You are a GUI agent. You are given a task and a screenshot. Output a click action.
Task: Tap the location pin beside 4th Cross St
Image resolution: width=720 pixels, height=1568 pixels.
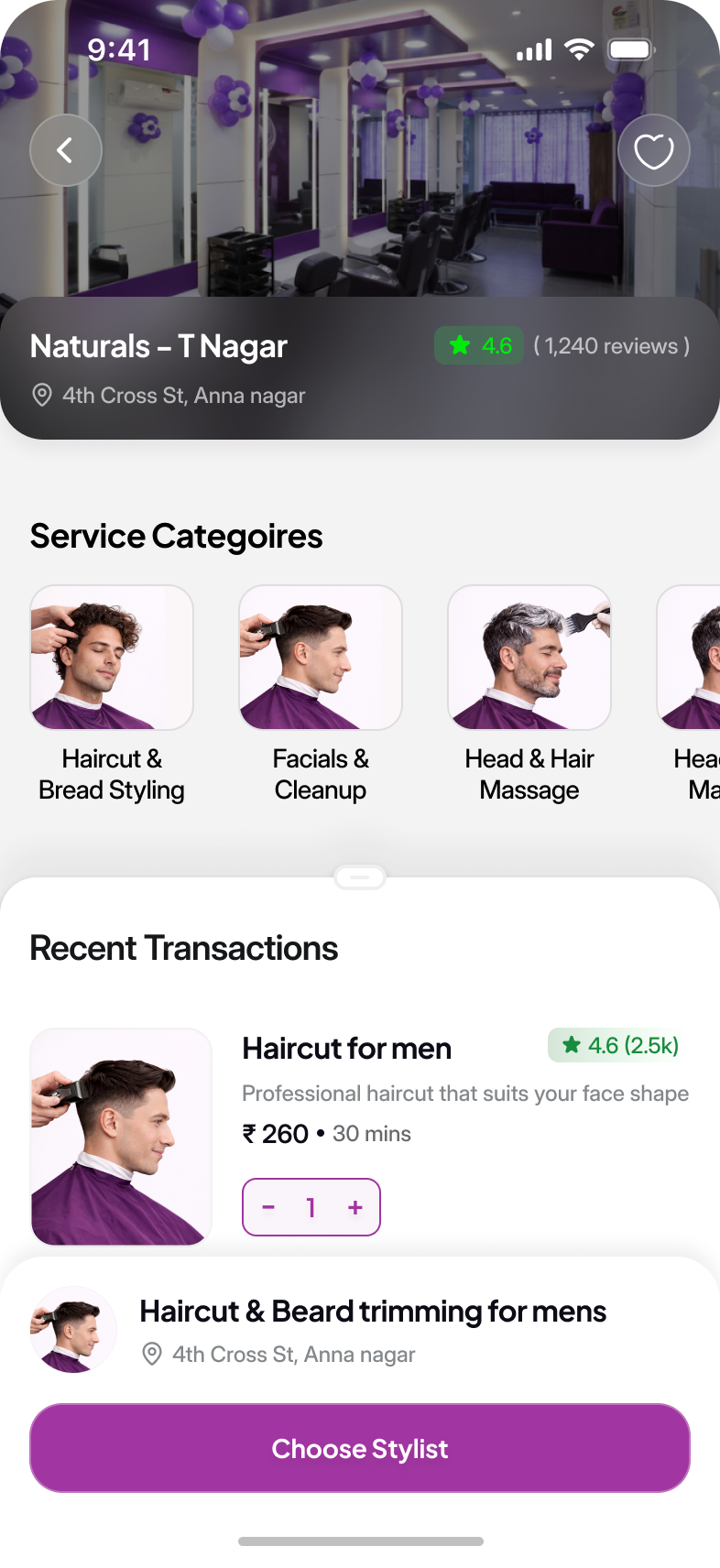[x=40, y=395]
